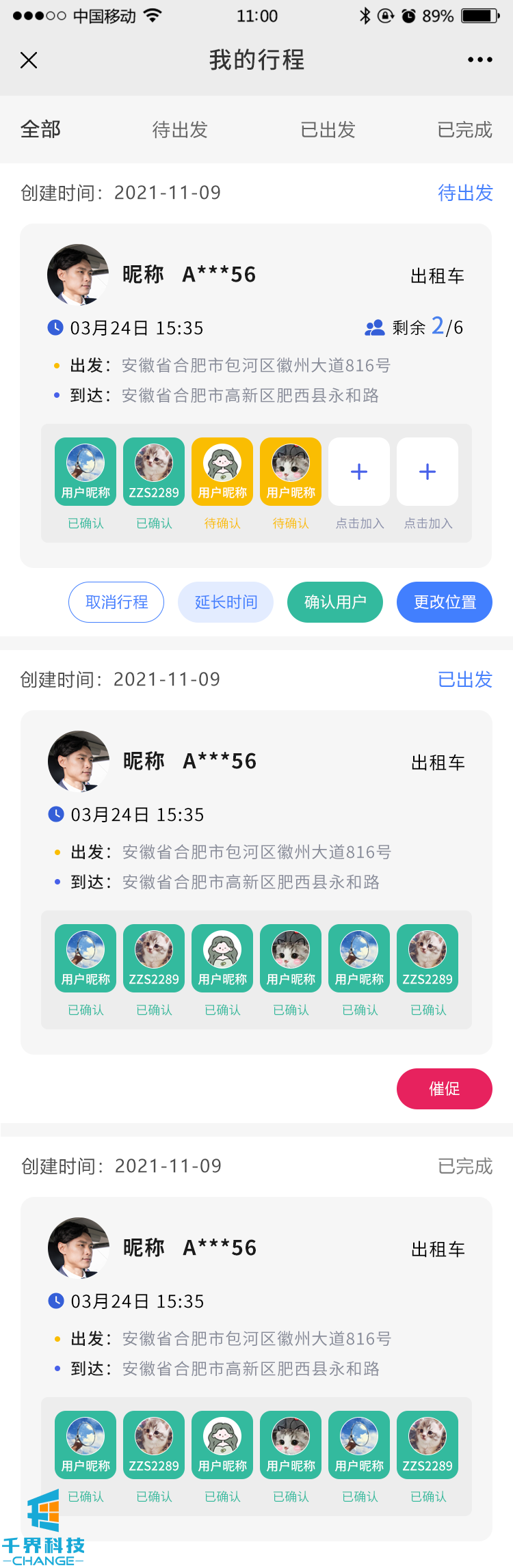The image size is (513, 1568).
Task: Switch to the 待出发 tab
Action: [x=180, y=129]
